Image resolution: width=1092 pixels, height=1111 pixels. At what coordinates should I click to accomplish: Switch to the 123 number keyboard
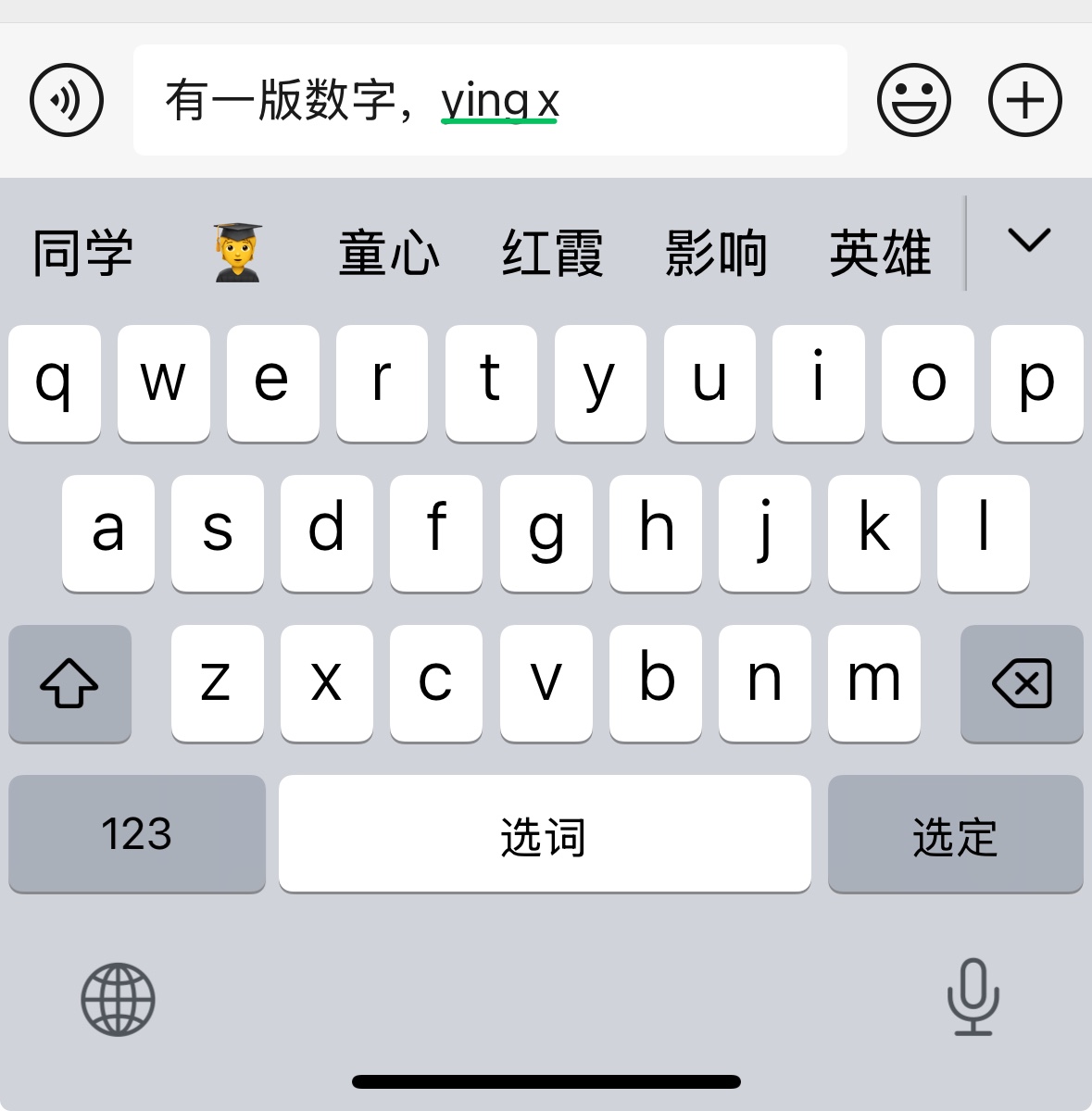pos(137,834)
